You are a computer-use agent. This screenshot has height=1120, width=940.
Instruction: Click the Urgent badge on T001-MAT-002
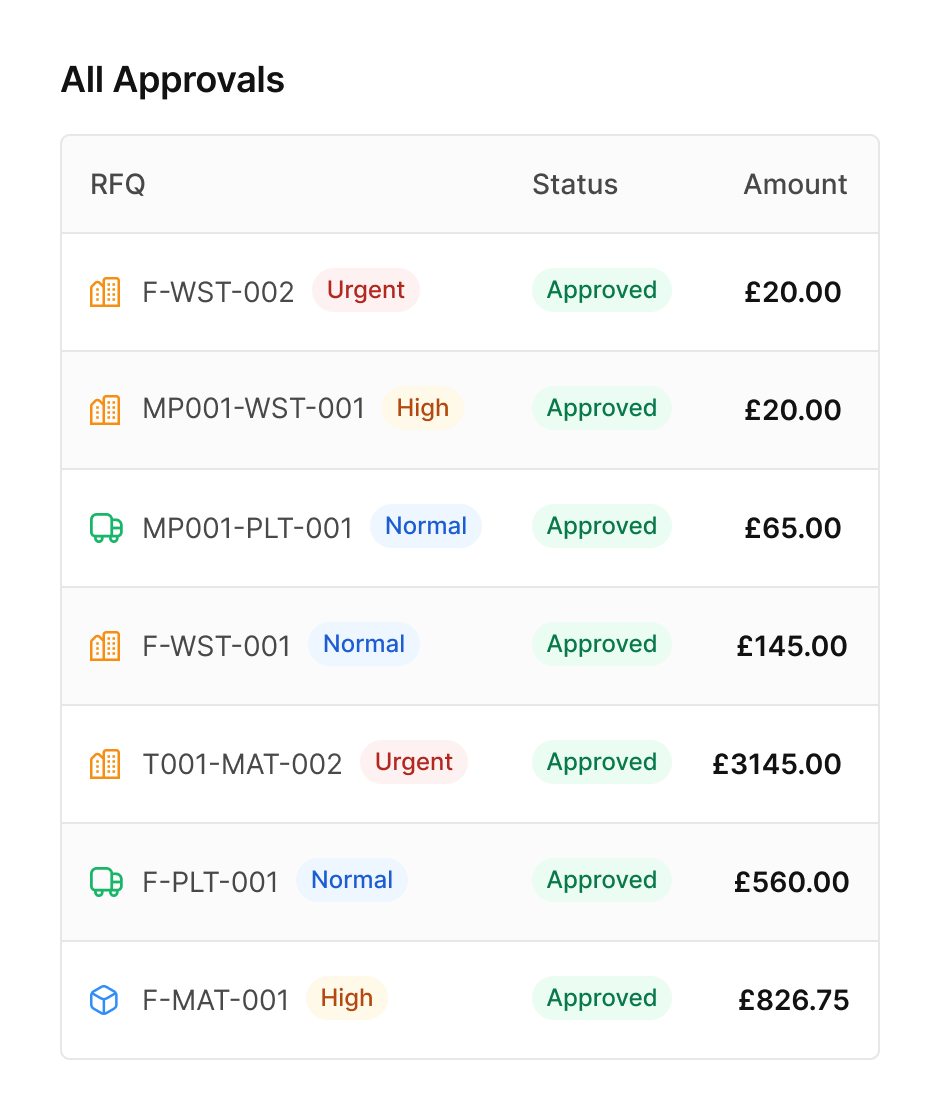[413, 762]
